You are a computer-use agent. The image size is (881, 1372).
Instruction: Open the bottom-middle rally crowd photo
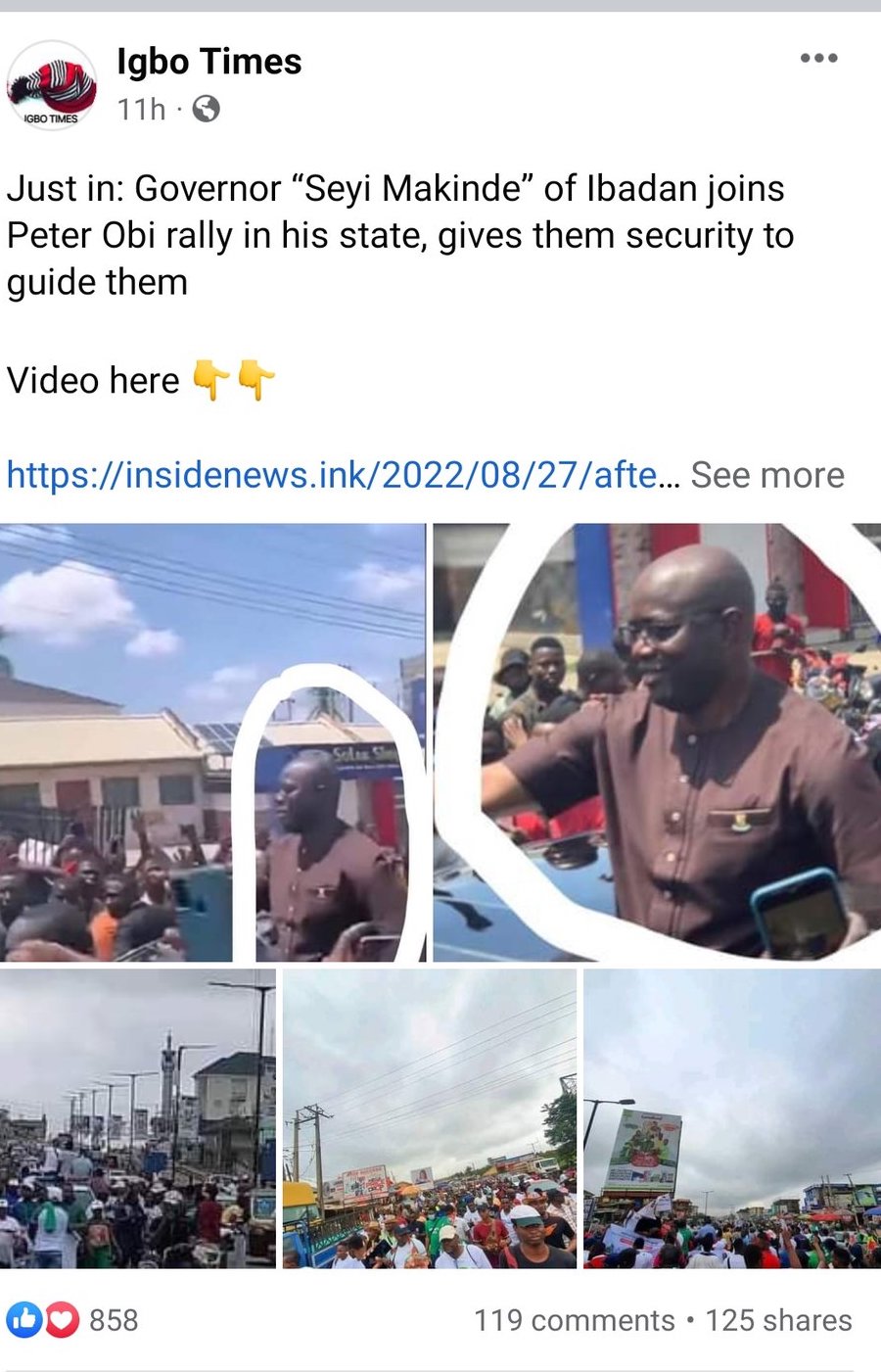coord(429,1118)
